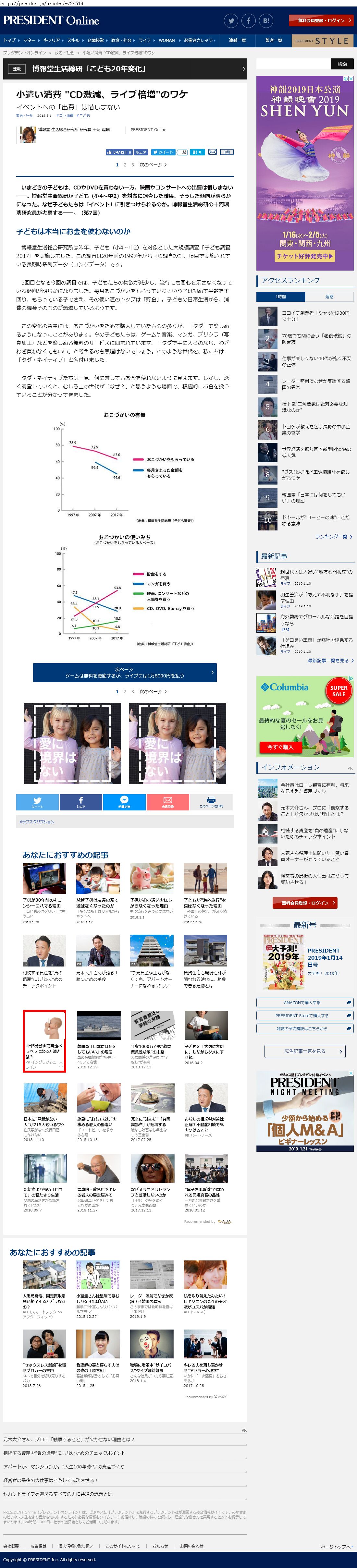The image size is (357, 1568).
Task: Tap the ページトップへ link
Action: coord(336,1547)
